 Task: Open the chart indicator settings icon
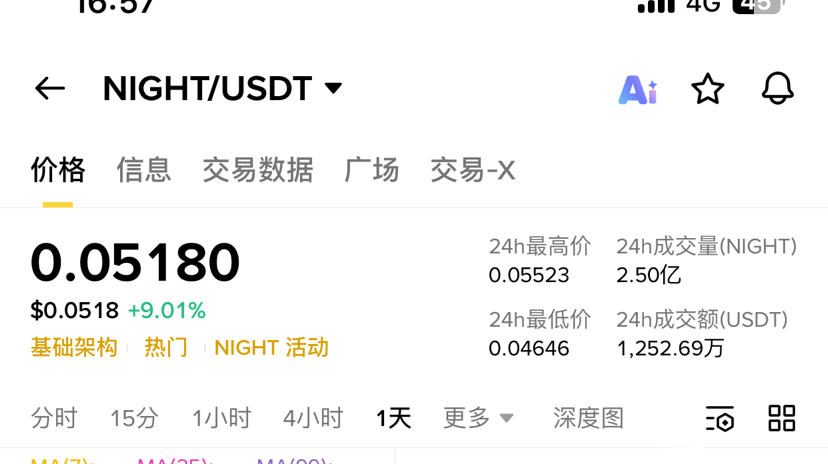(x=720, y=419)
